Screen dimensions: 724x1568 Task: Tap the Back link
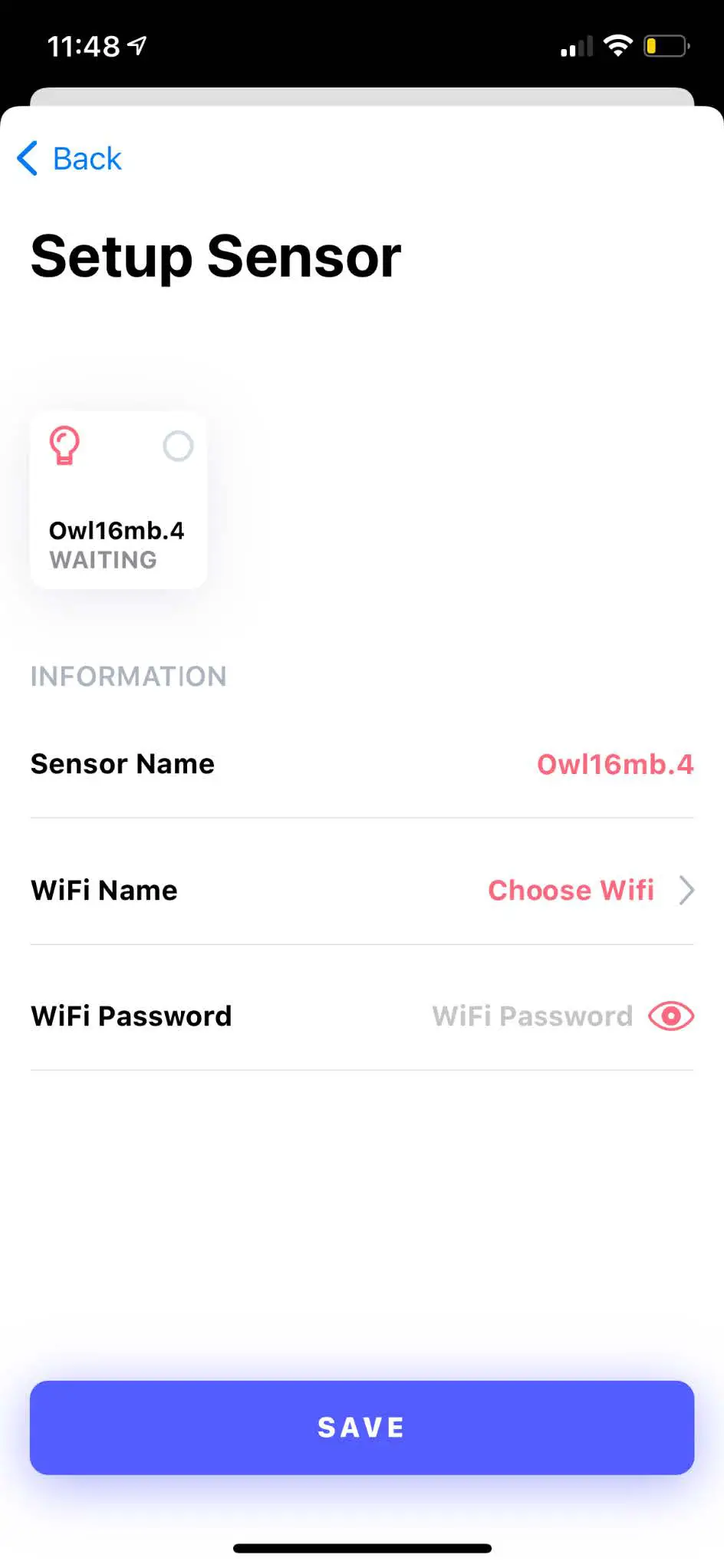coord(87,159)
